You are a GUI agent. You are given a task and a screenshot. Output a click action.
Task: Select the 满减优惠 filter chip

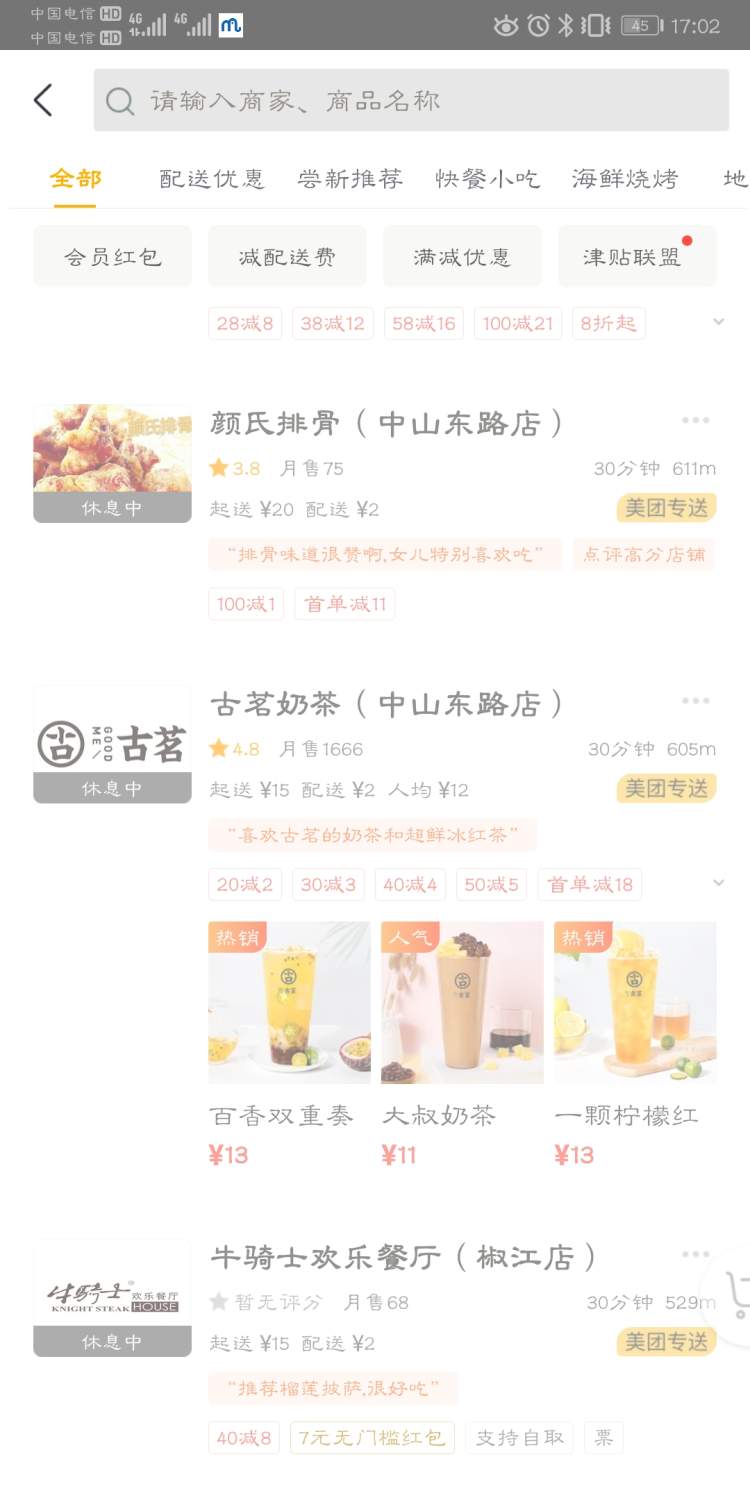(x=462, y=257)
